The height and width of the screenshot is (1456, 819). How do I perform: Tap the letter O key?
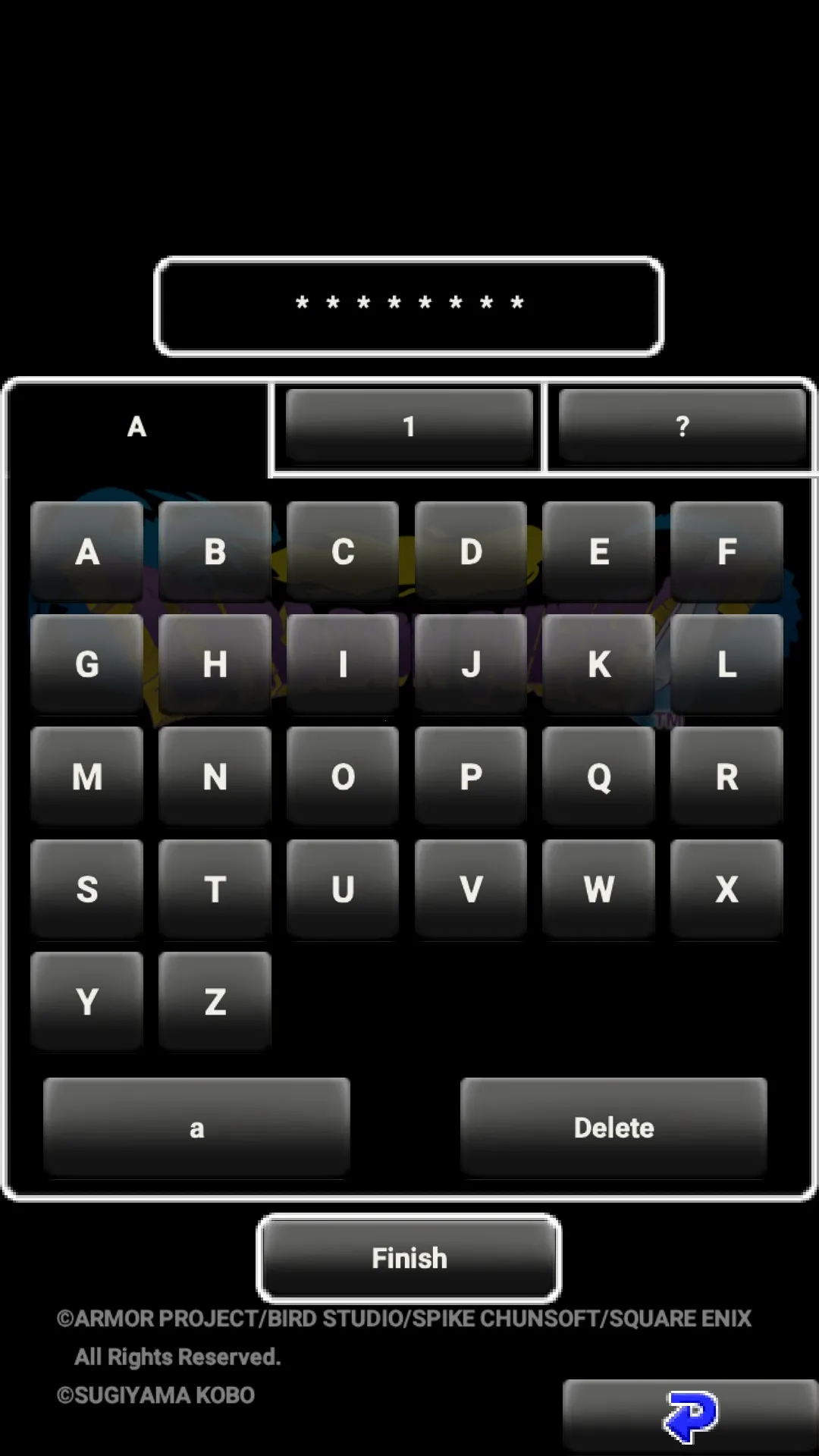[343, 777]
